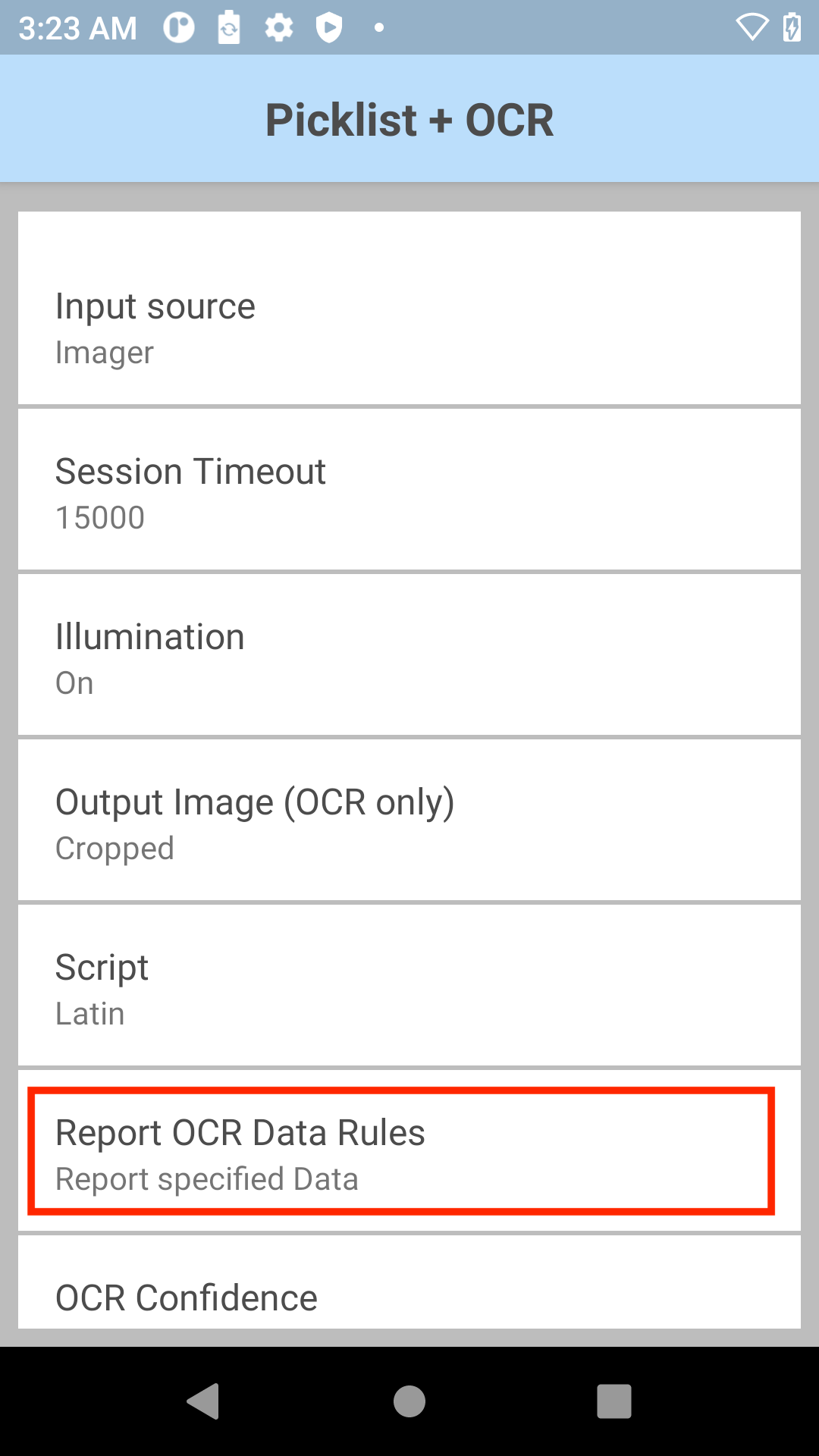Open Report OCR Data Rules
The height and width of the screenshot is (1456, 819).
click(x=409, y=1151)
